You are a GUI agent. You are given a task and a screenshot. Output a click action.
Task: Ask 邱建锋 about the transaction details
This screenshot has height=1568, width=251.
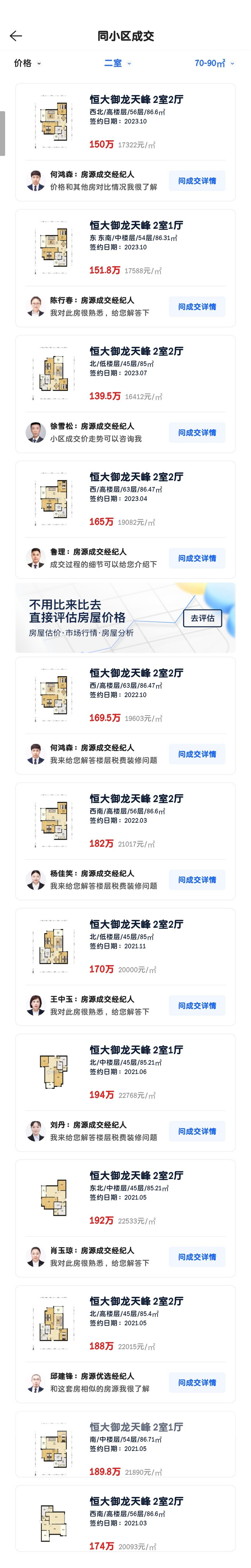pos(197,1382)
